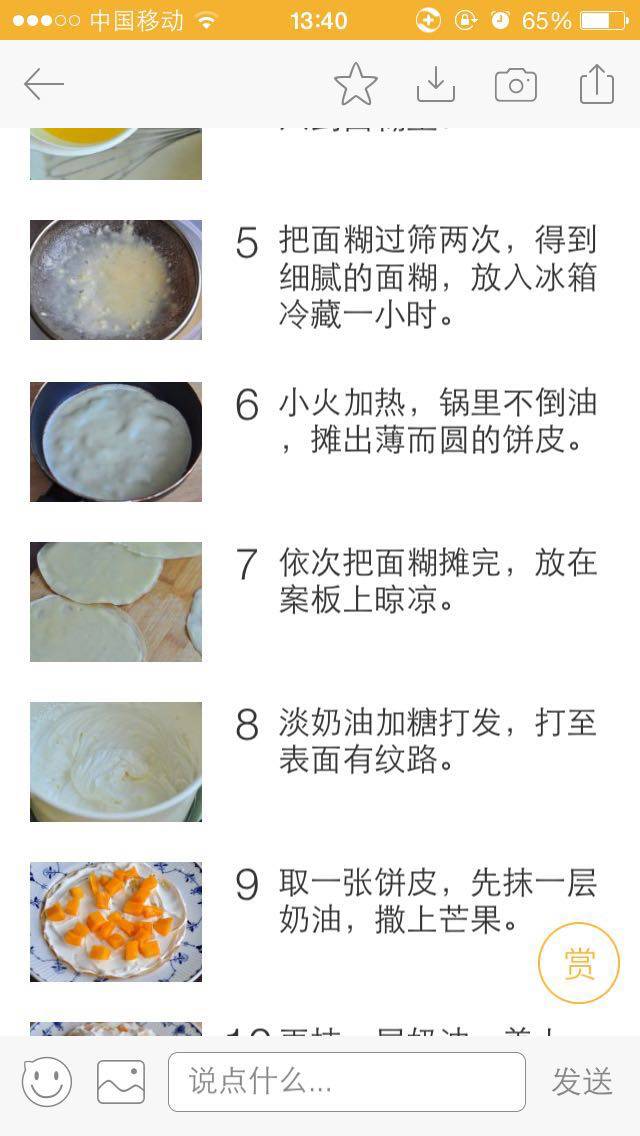Focus the 说点什么 comment input field
Viewport: 640px width, 1136px height.
coord(346,1081)
